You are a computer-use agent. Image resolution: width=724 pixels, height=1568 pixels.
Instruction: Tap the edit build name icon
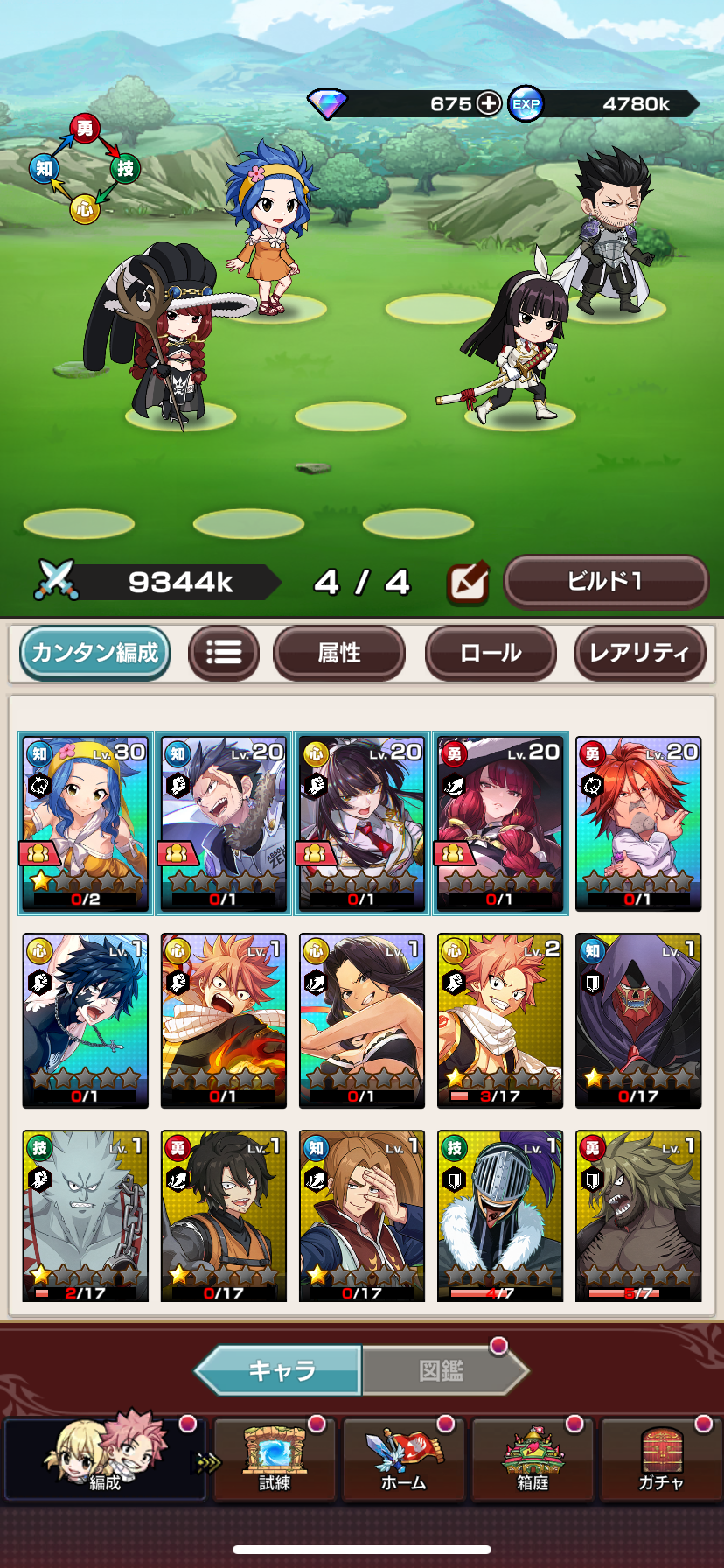pyautogui.click(x=467, y=583)
